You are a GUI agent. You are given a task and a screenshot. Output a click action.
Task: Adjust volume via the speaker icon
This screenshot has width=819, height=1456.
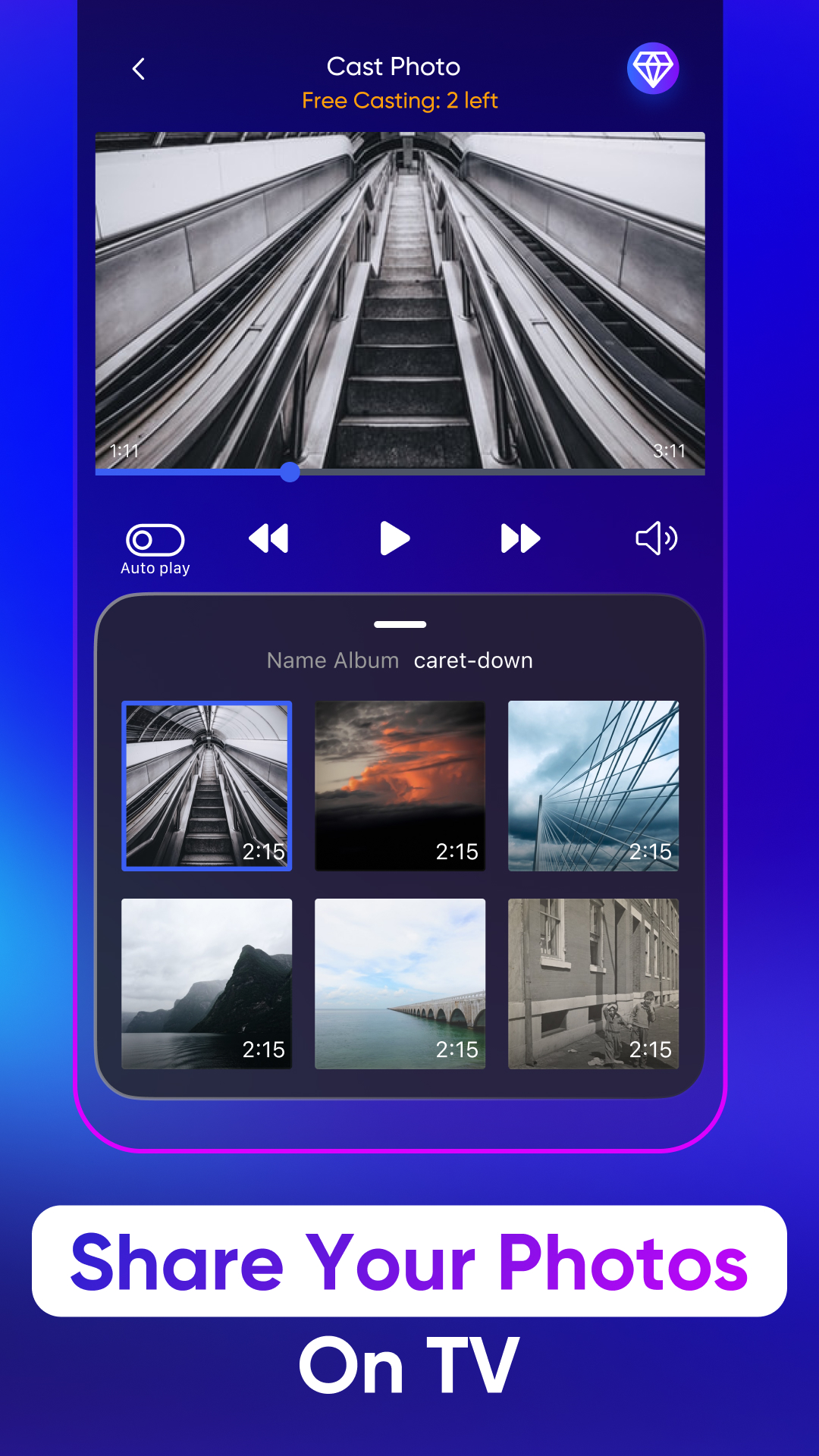pos(657,538)
